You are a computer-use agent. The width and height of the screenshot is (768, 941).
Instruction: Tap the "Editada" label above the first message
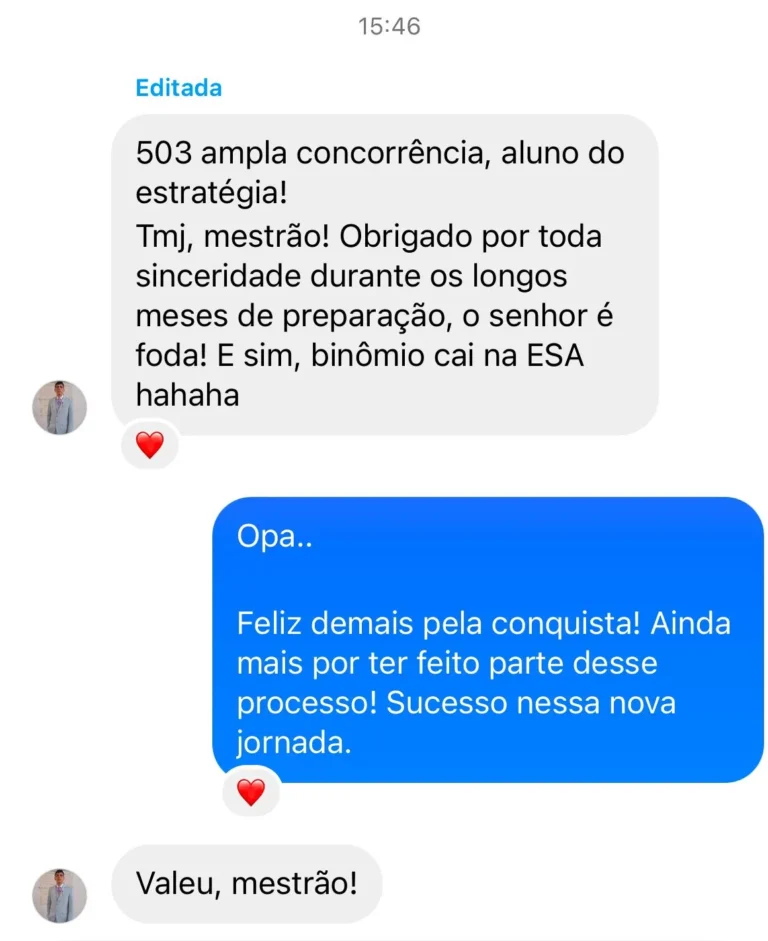pyautogui.click(x=179, y=88)
